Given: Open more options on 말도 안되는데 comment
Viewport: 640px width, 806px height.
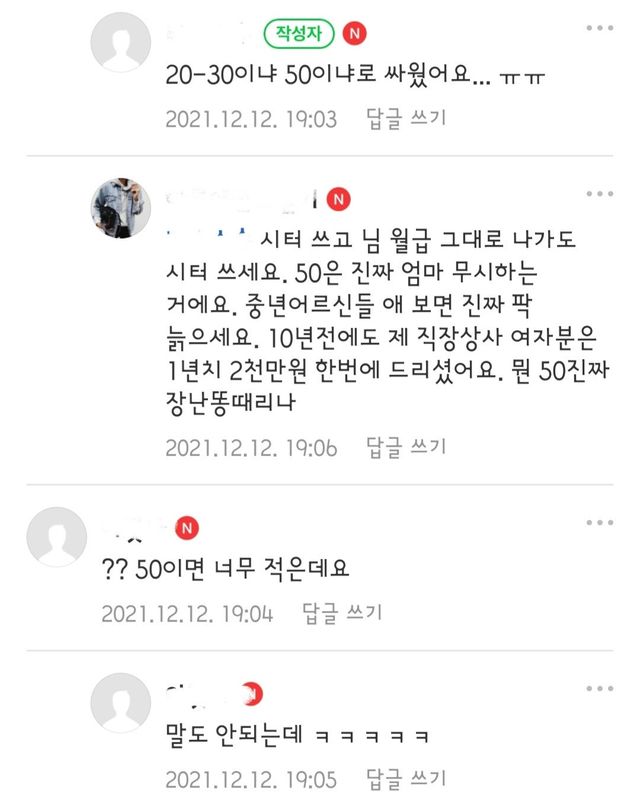Looking at the screenshot, I should coord(599,689).
